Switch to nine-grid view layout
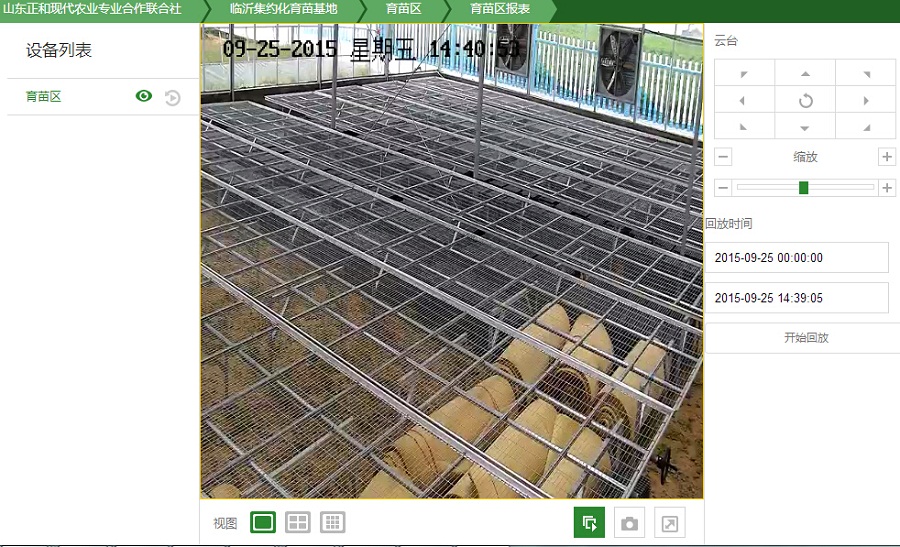The height and width of the screenshot is (547, 900). pos(332,522)
